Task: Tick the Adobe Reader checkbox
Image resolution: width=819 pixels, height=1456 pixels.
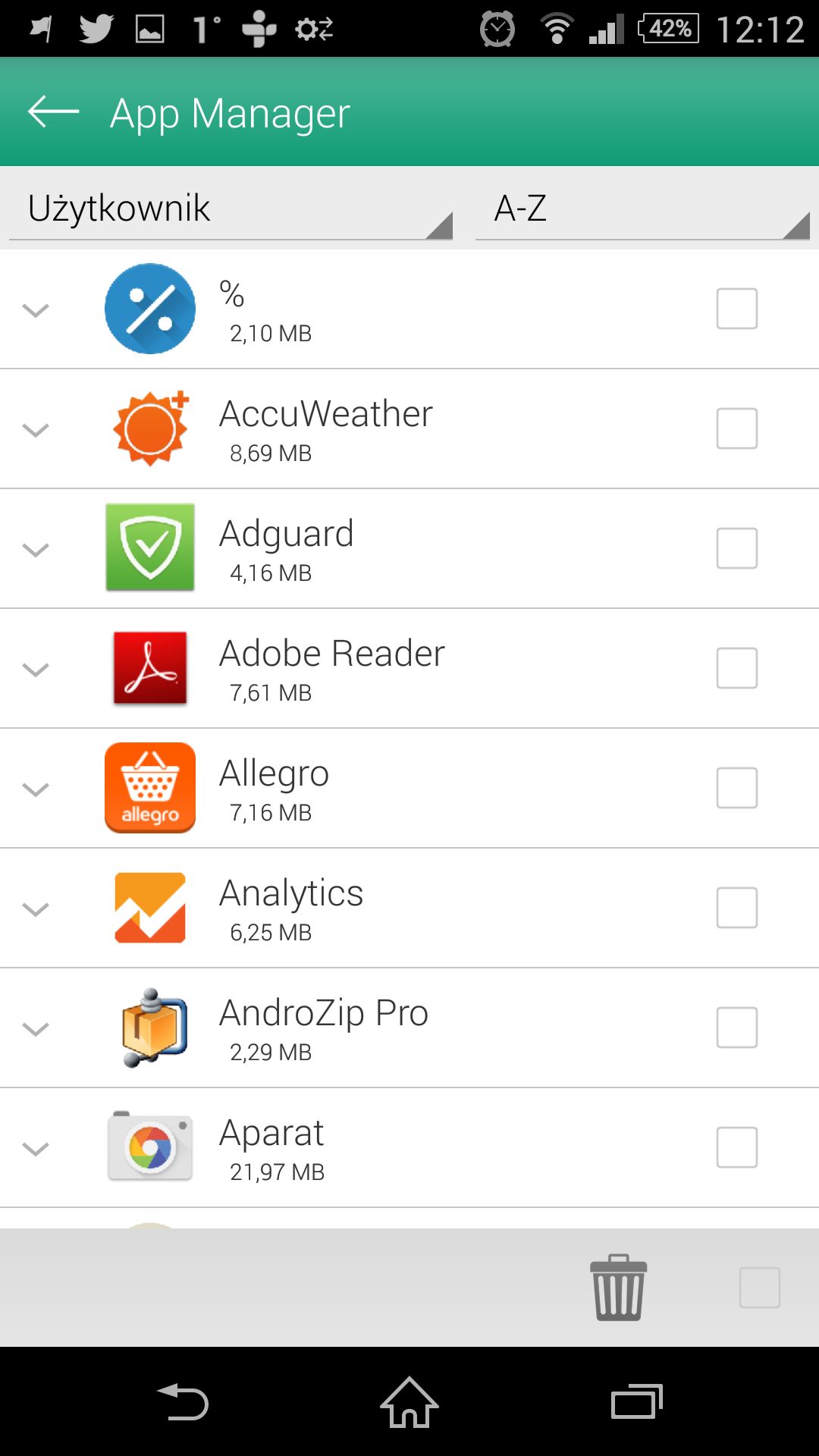Action: pos(736,668)
